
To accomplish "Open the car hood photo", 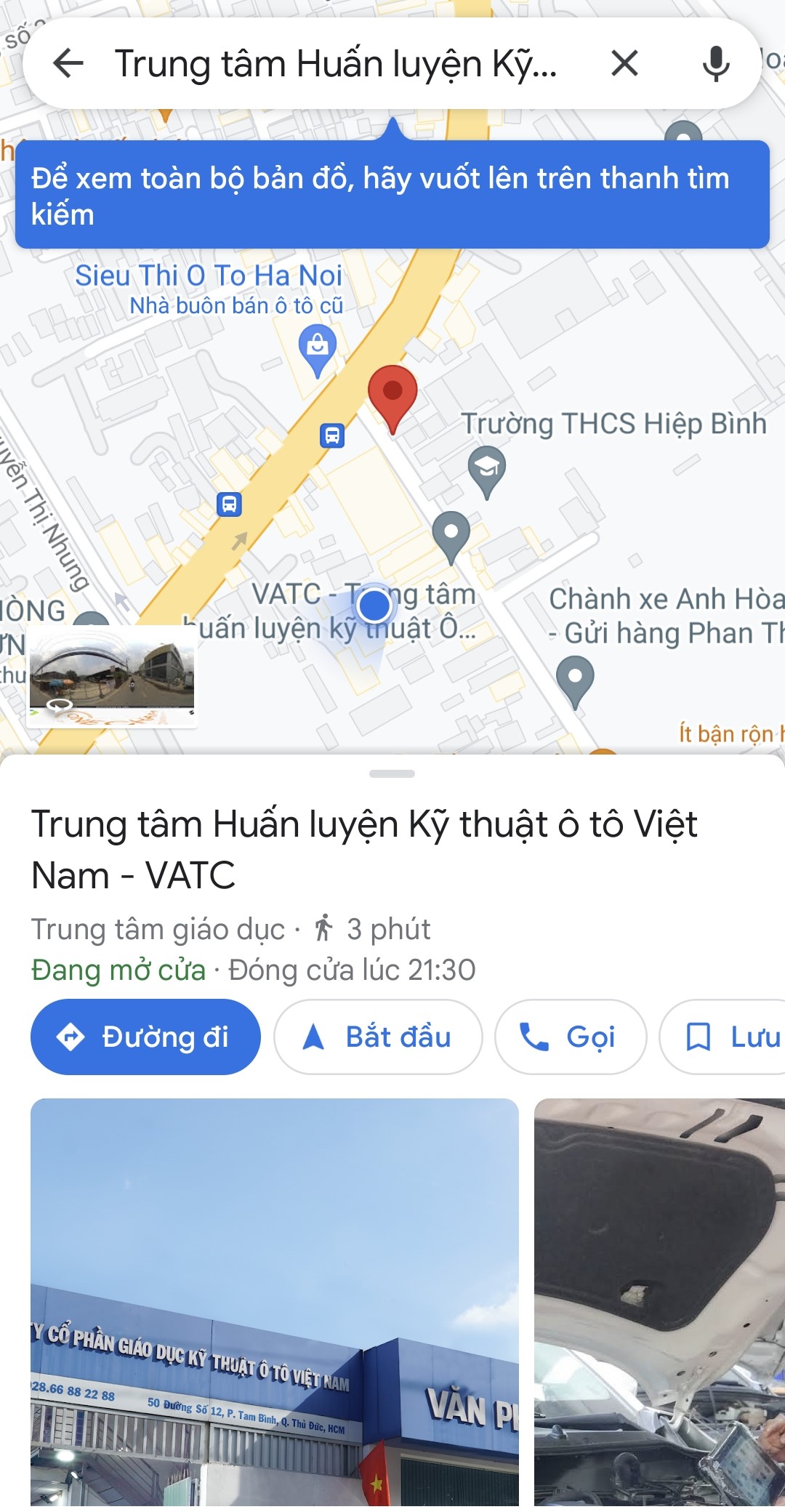I will tap(659, 1302).
